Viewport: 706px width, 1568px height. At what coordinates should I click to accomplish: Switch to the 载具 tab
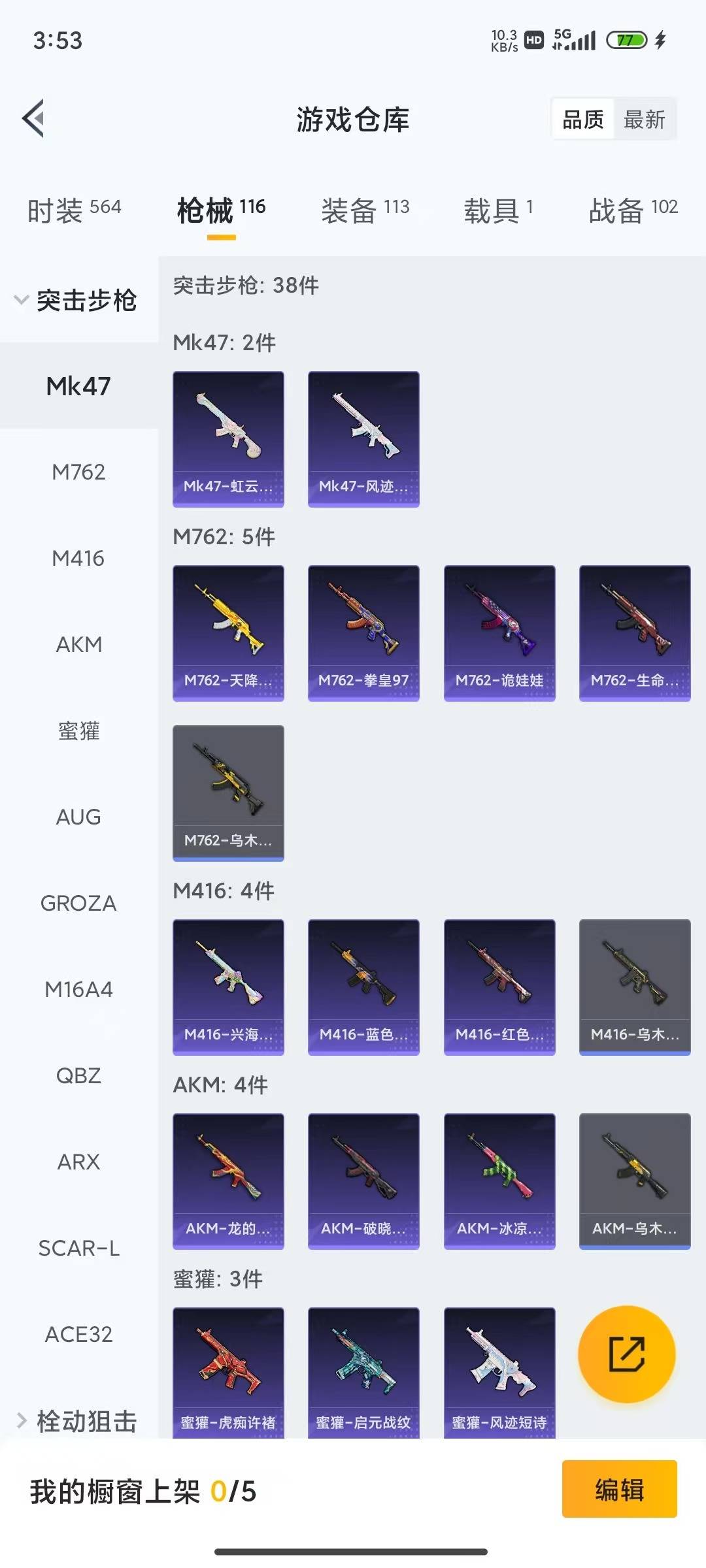498,210
